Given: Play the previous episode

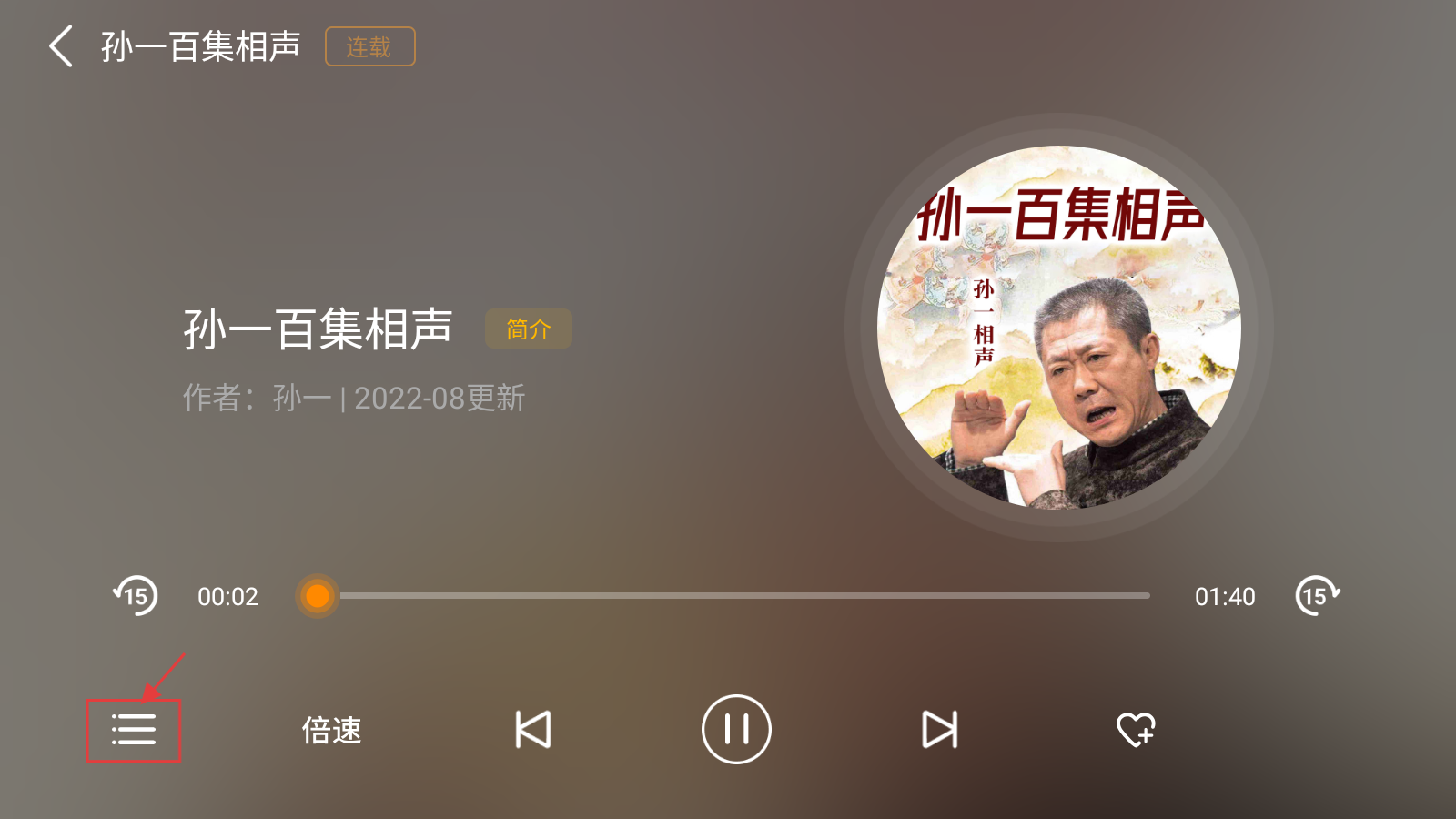Looking at the screenshot, I should pos(533,730).
